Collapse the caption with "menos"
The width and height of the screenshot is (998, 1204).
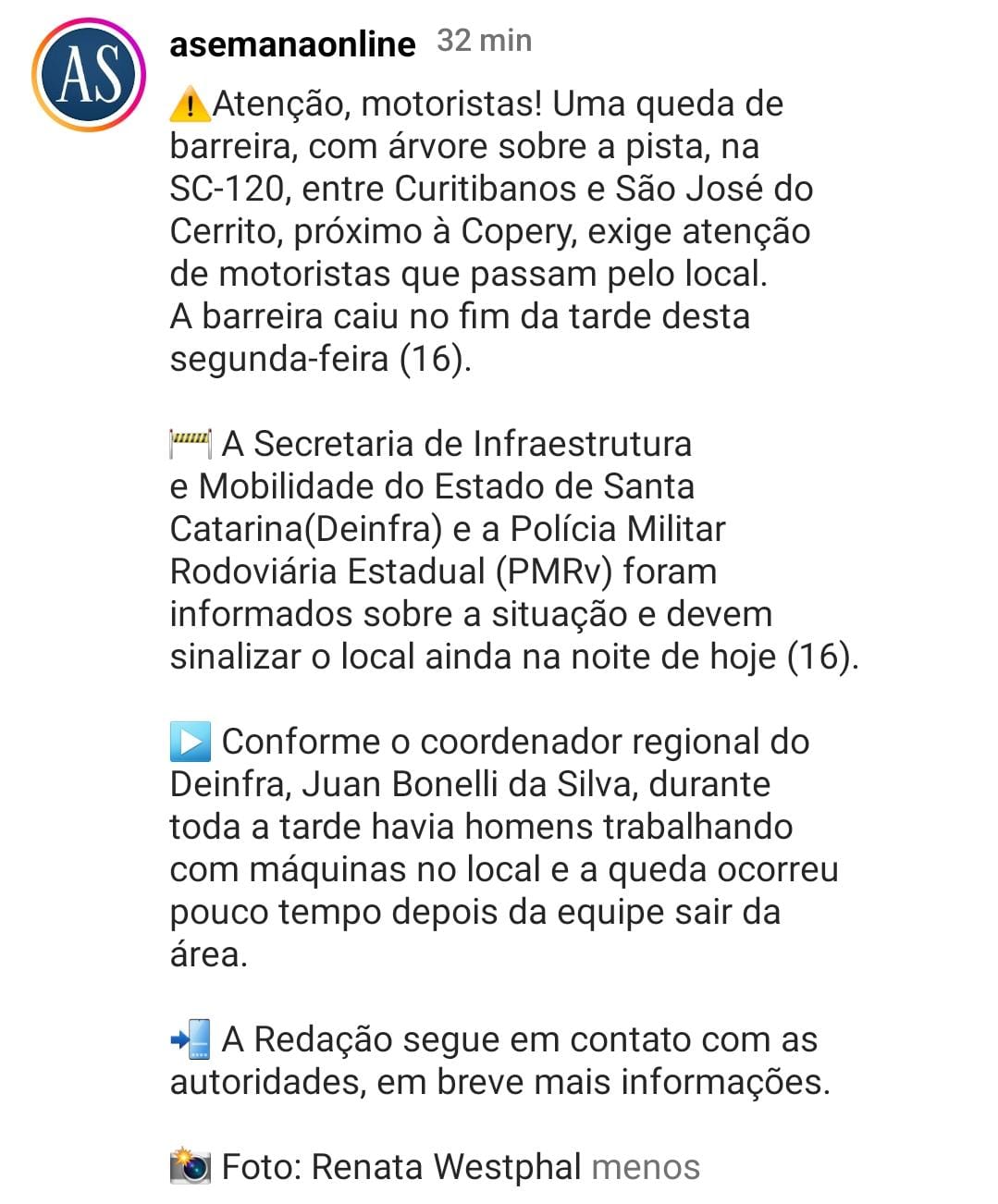645,1167
